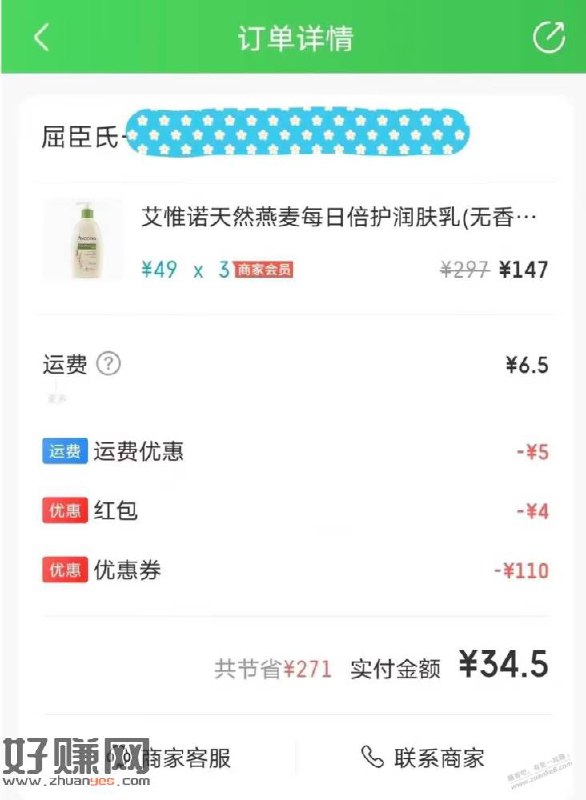586x800 pixels.
Task: Tap the 运费 help question mark
Action: click(x=109, y=364)
